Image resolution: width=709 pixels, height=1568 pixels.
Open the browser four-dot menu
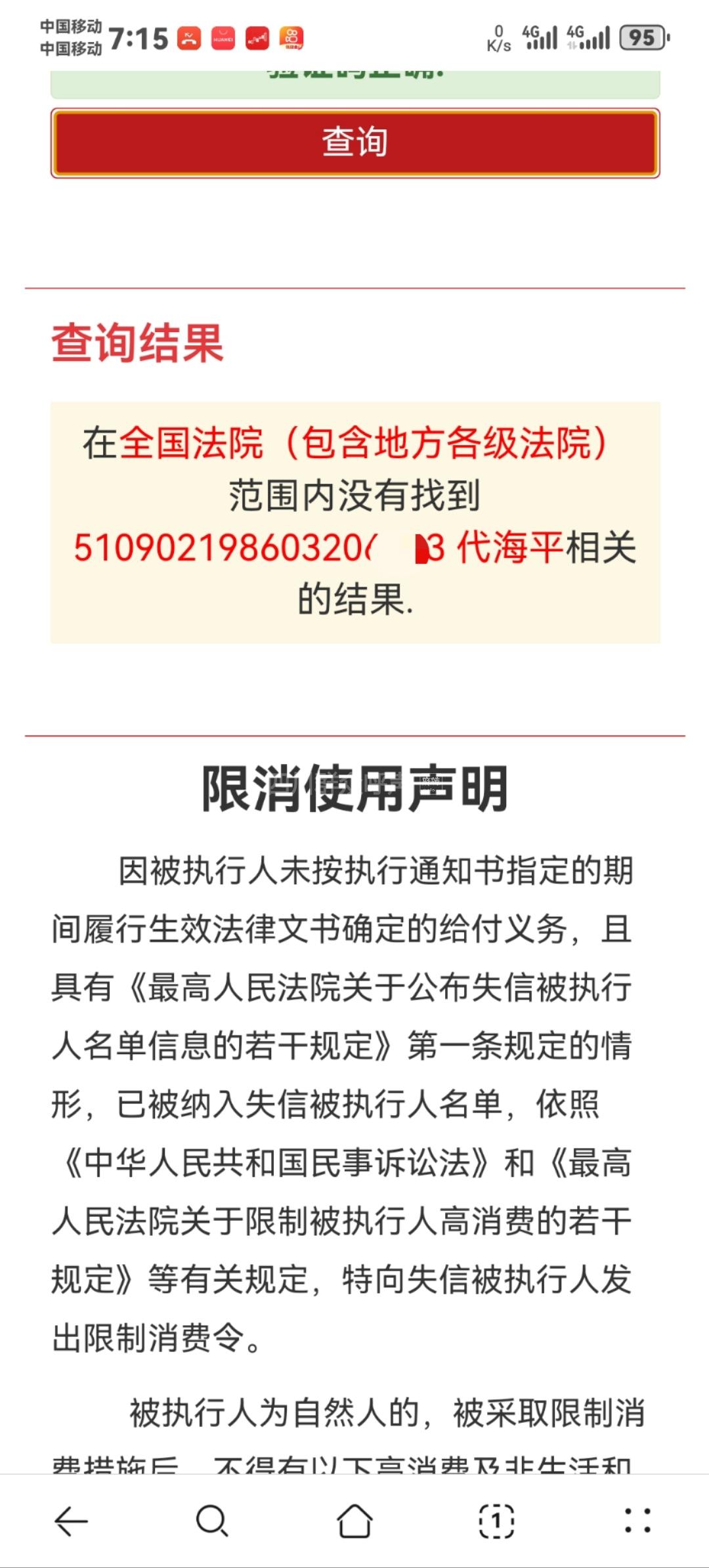pyautogui.click(x=637, y=1521)
